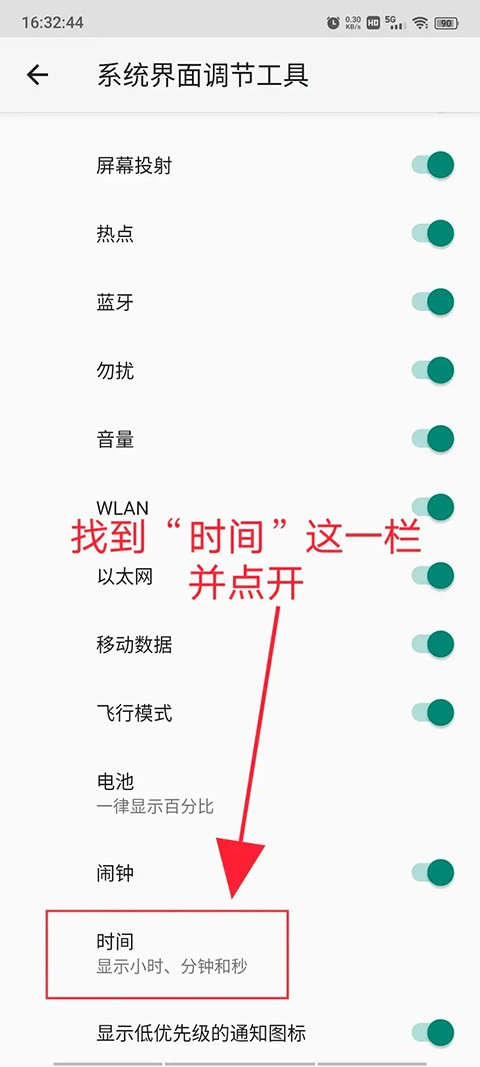480x1067 pixels.
Task: Open the 时间 setting row
Action: 240,954
